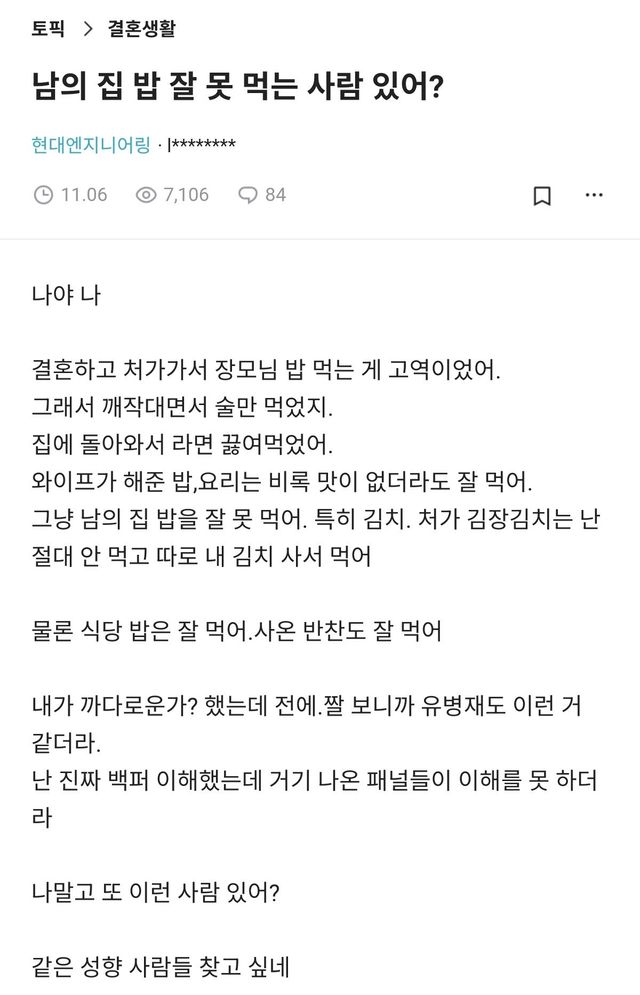View the 현대엔지니어링 company page
This screenshot has height=995, width=640.
click(91, 145)
